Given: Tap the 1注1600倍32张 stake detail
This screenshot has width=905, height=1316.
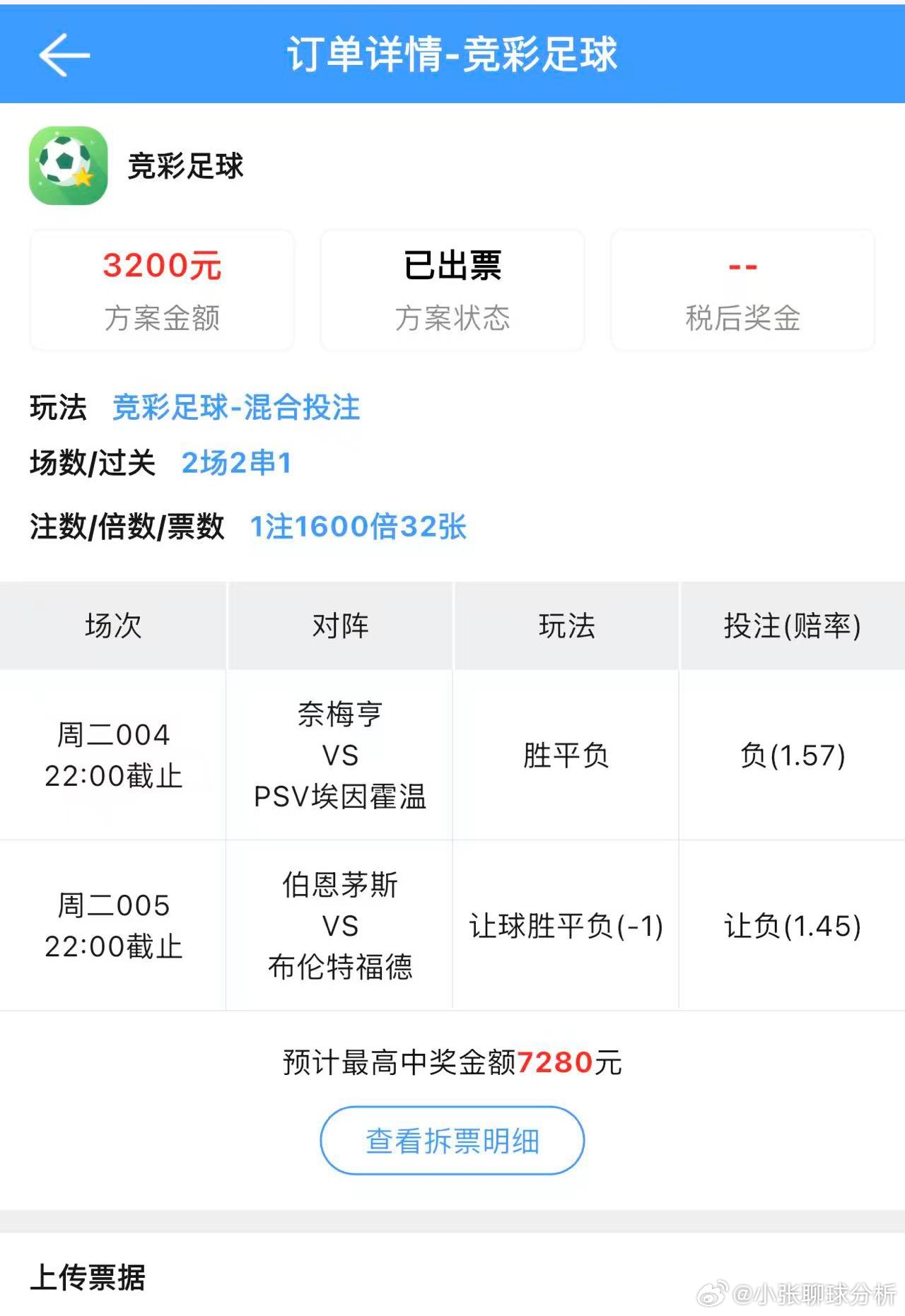Looking at the screenshot, I should 357,526.
